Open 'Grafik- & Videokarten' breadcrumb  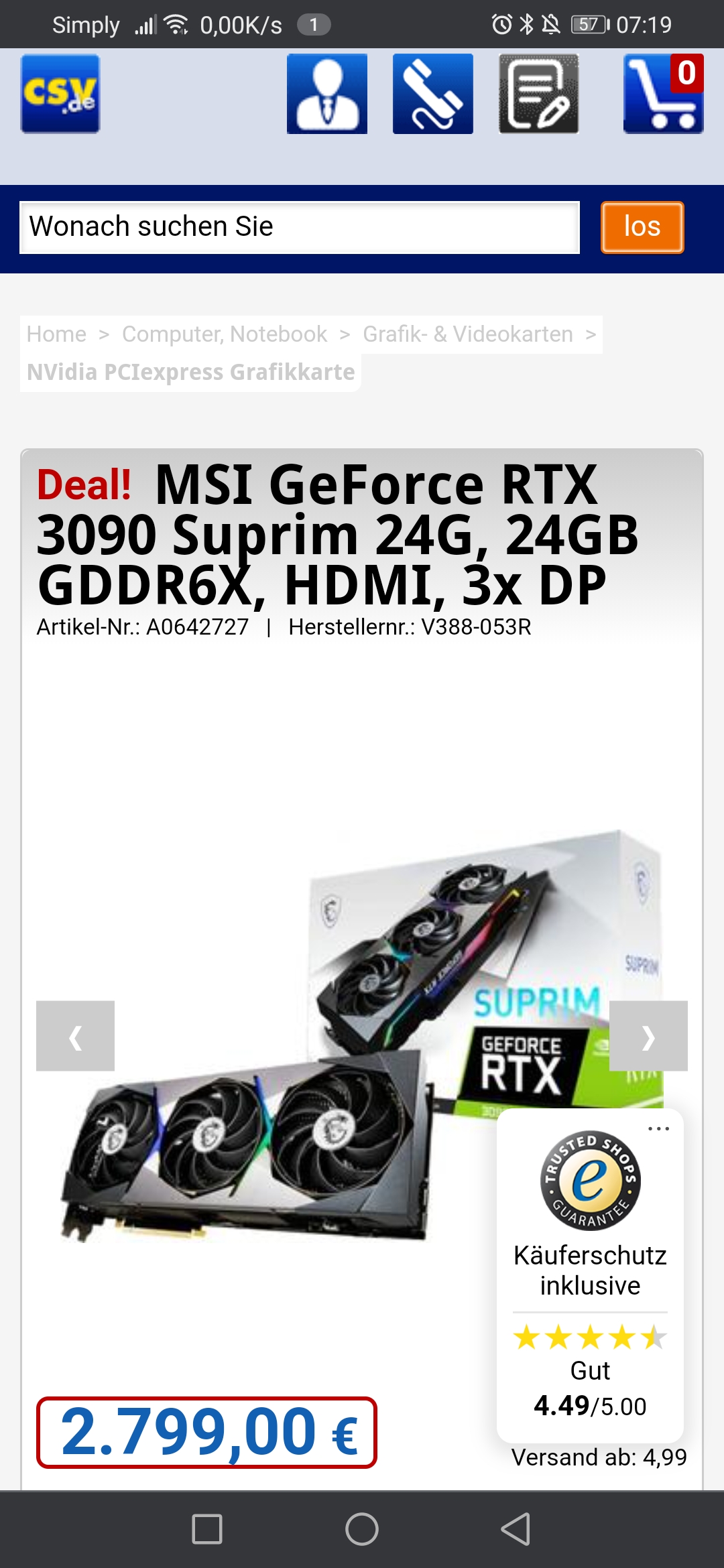tap(468, 334)
